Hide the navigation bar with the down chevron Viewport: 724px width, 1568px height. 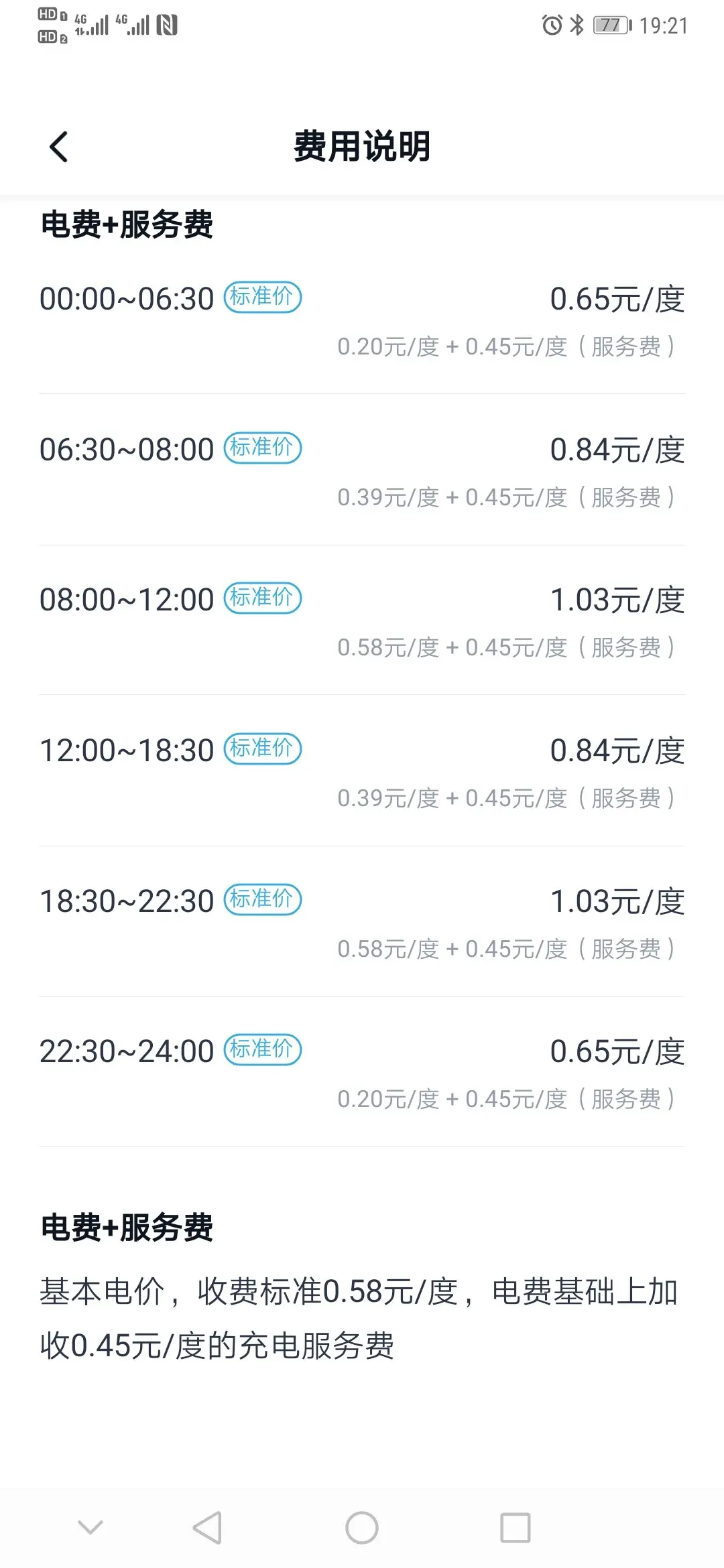[x=90, y=1527]
